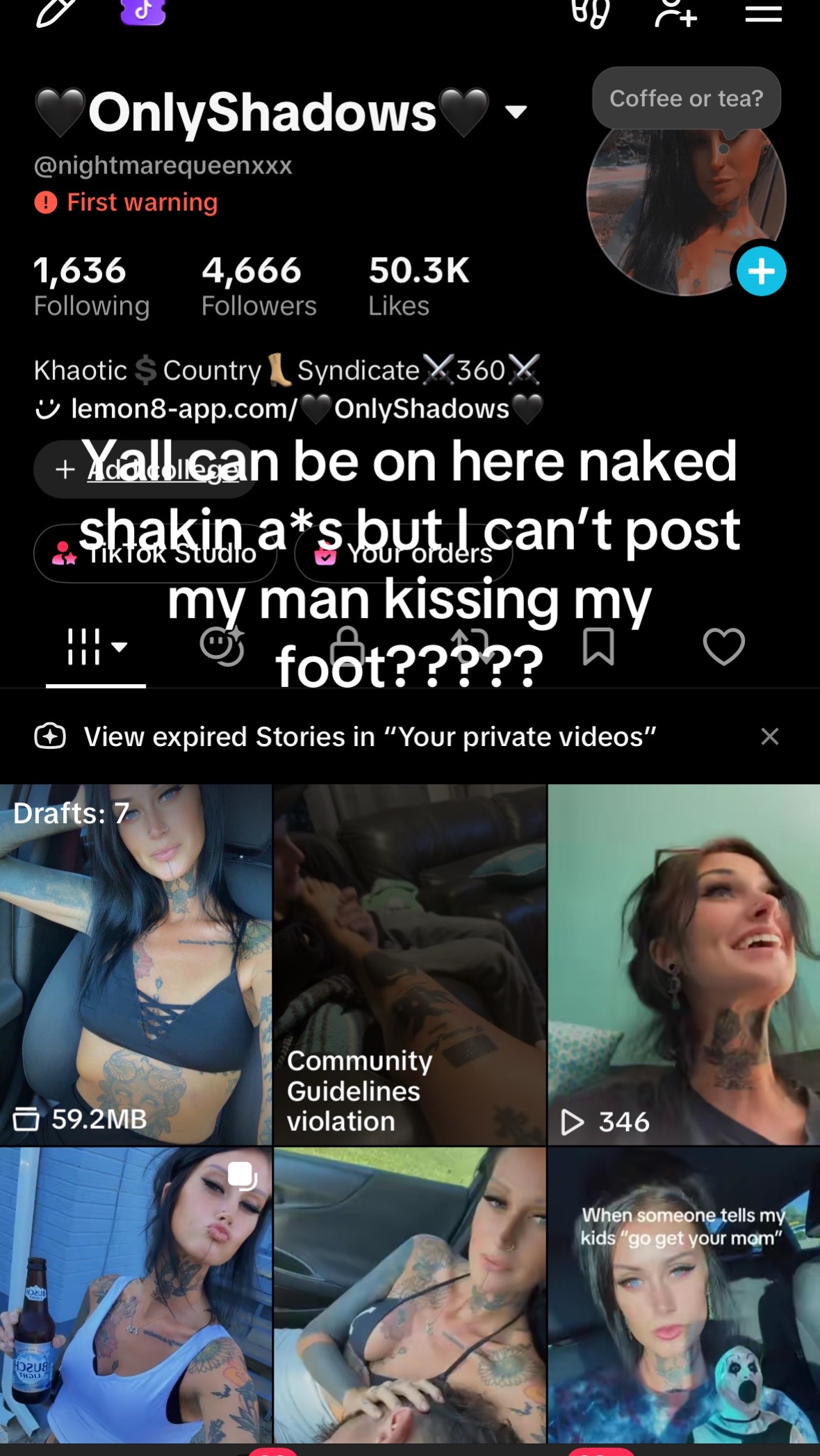Viewport: 820px width, 1456px height.
Task: Open the First warning notice
Action: tap(126, 202)
